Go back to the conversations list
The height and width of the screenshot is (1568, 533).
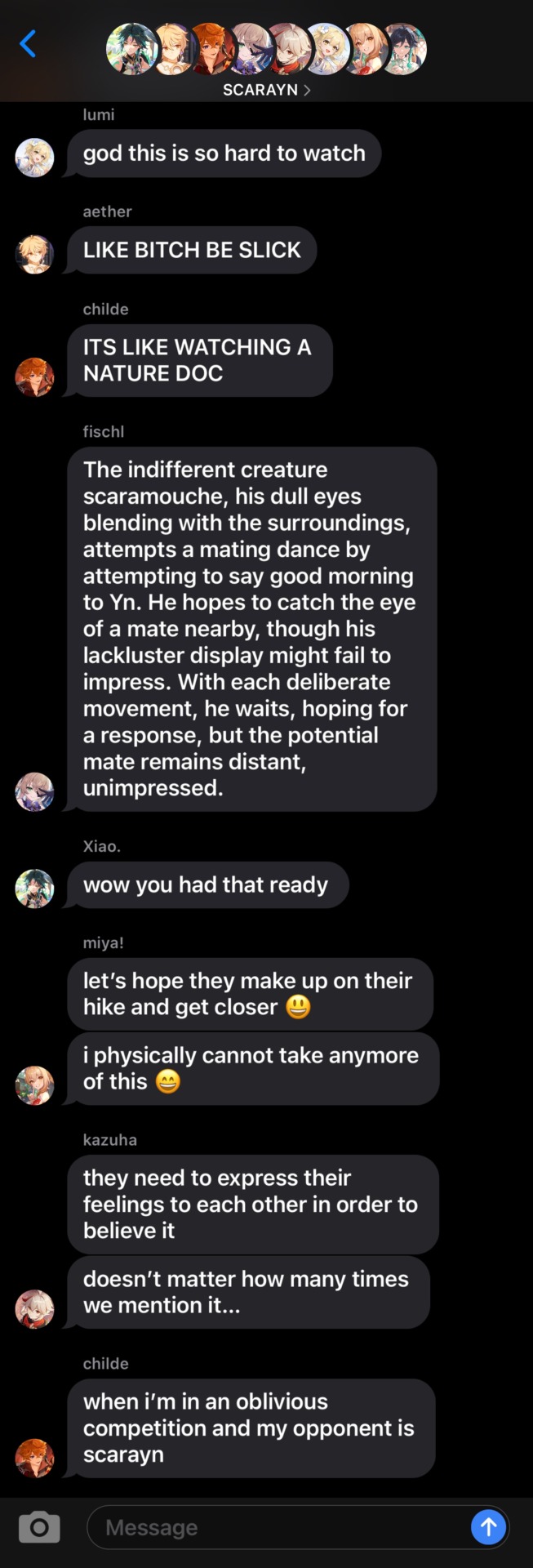[28, 44]
